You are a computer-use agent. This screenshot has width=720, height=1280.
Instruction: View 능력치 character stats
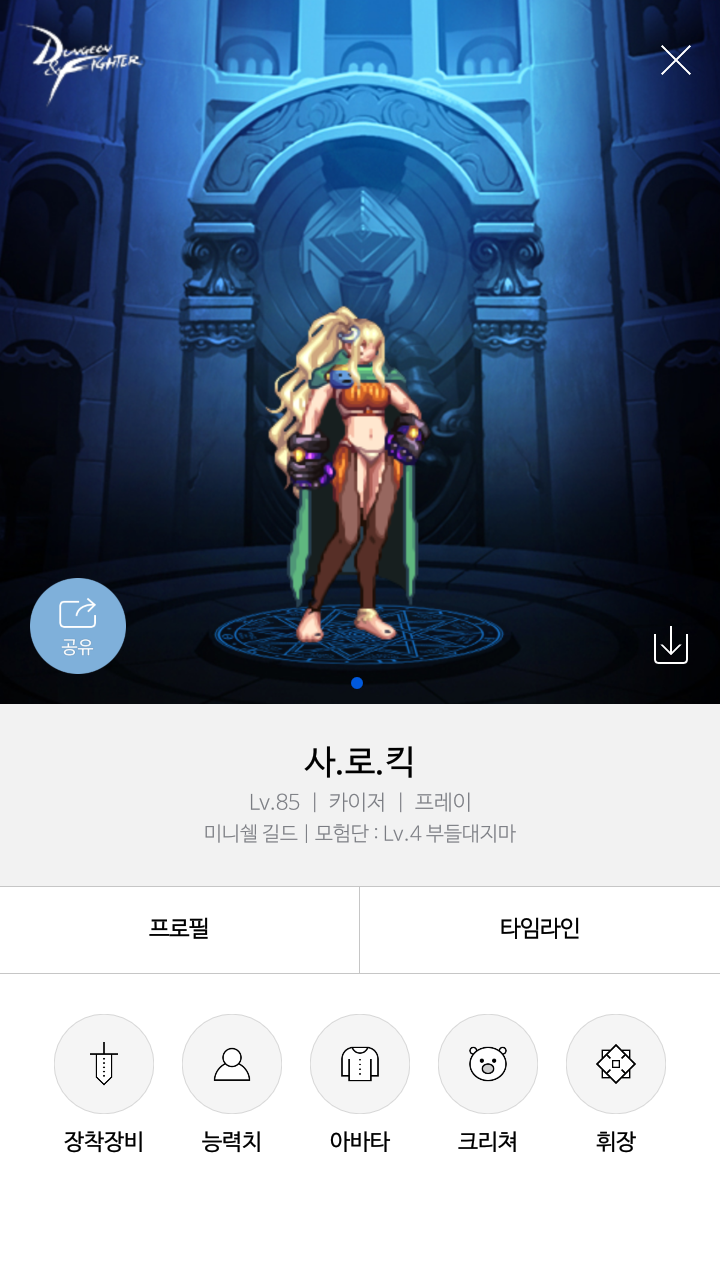pyautogui.click(x=232, y=1064)
